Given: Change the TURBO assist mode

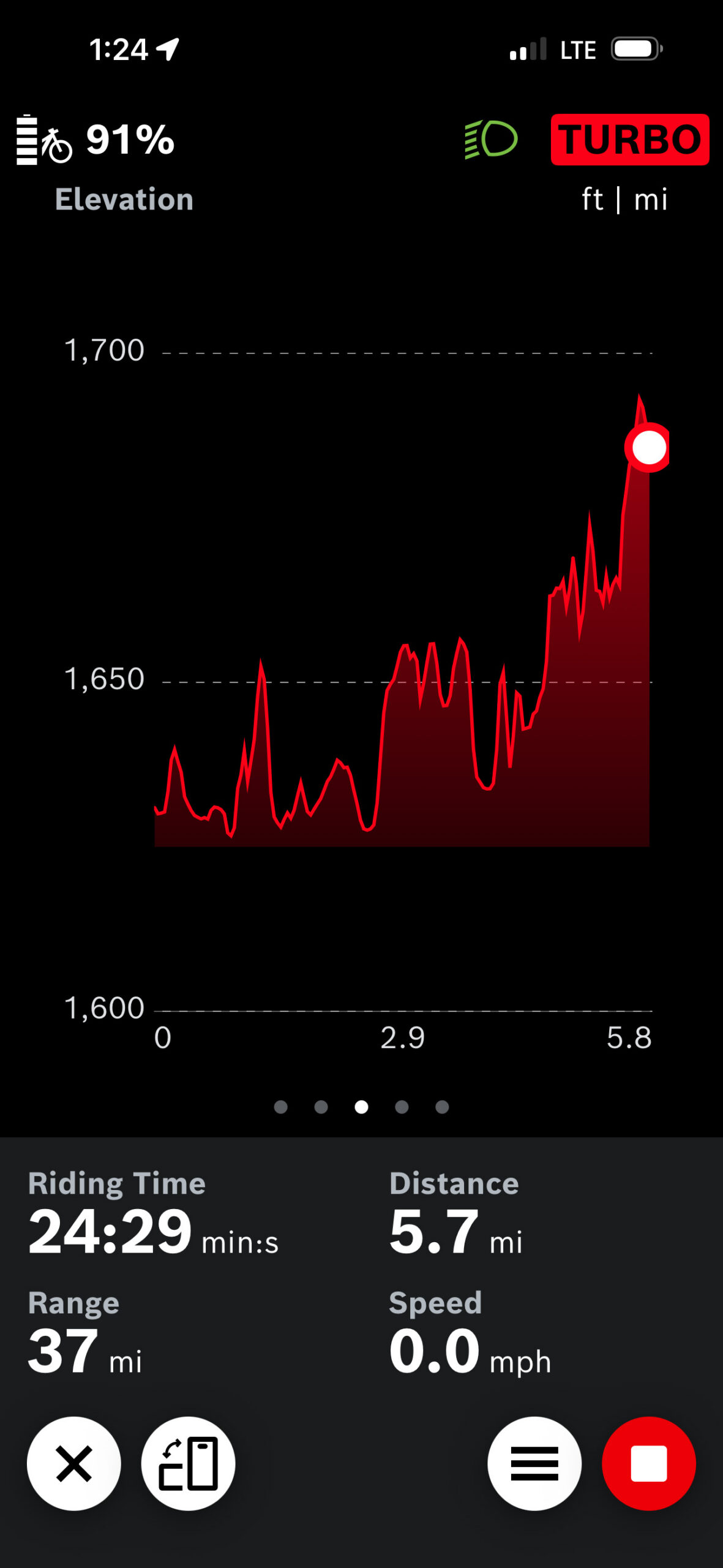Looking at the screenshot, I should 629,139.
